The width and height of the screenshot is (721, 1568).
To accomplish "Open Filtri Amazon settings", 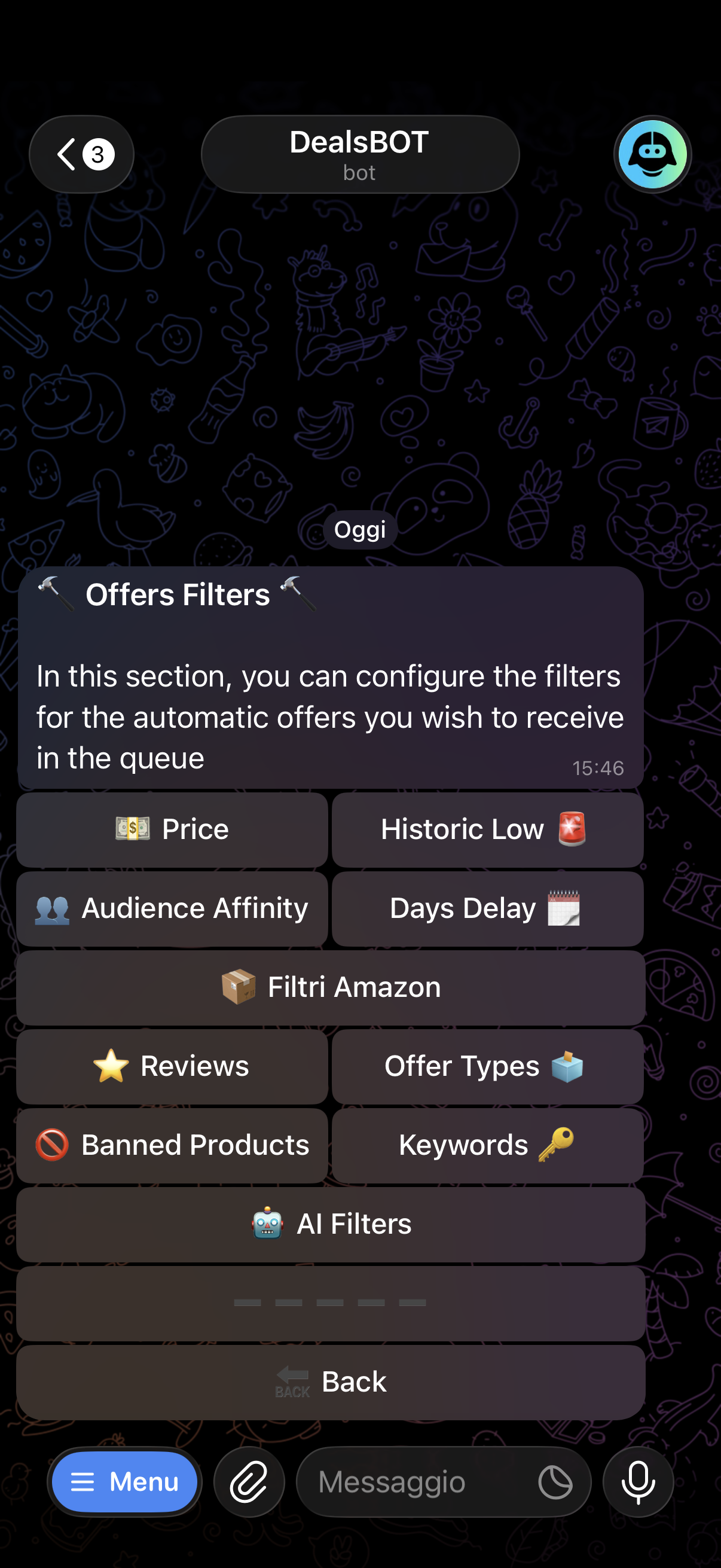I will [331, 987].
